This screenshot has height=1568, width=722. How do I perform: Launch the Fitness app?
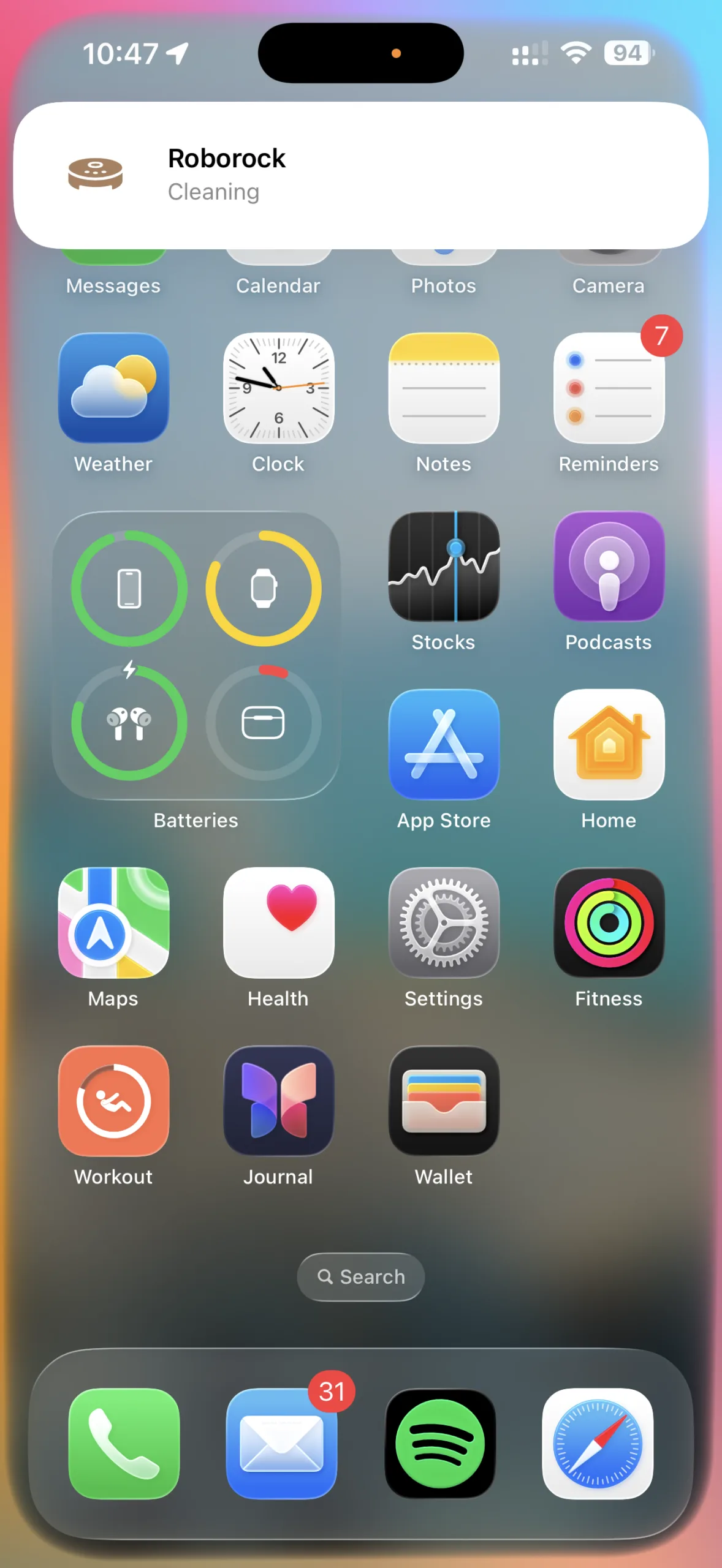pyautogui.click(x=609, y=923)
